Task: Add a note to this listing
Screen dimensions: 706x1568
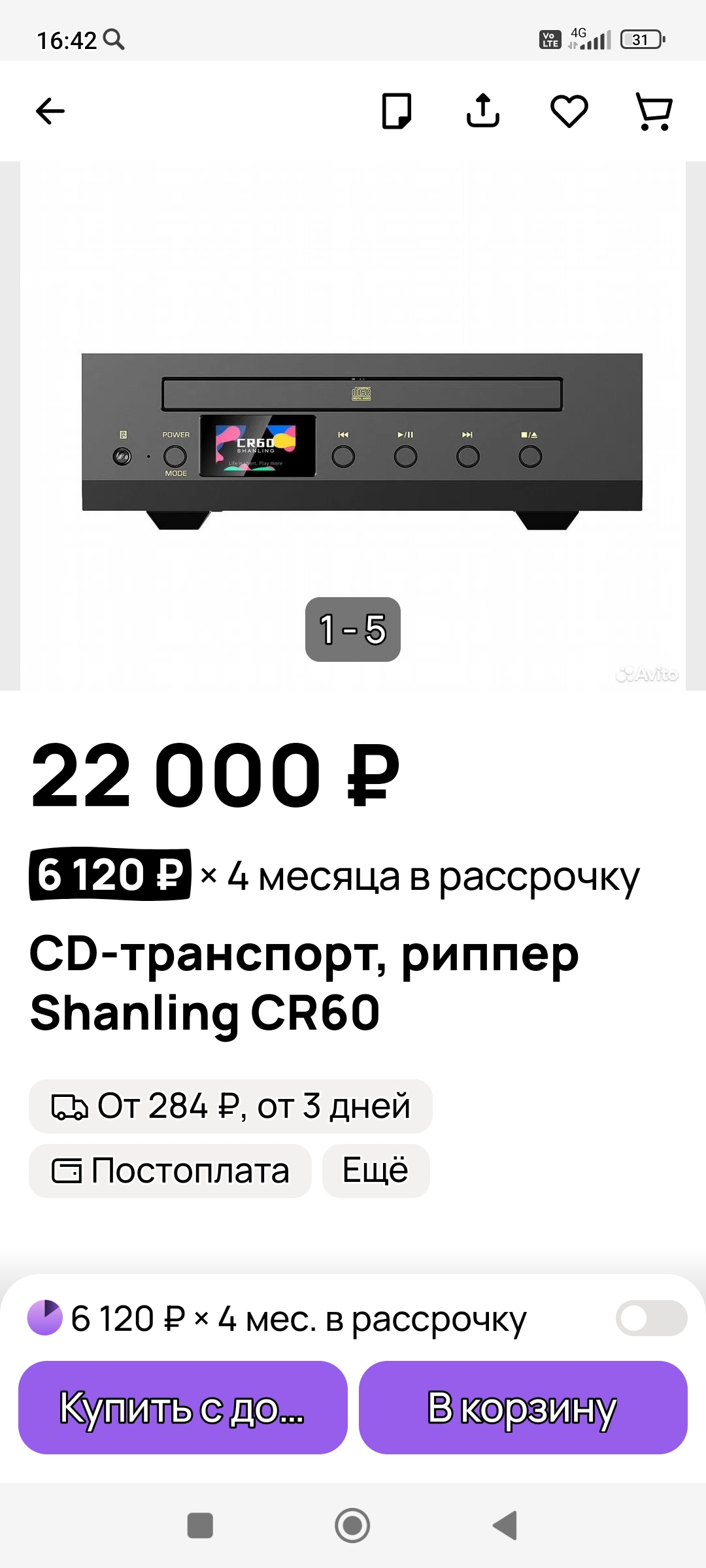Action: coord(396,111)
